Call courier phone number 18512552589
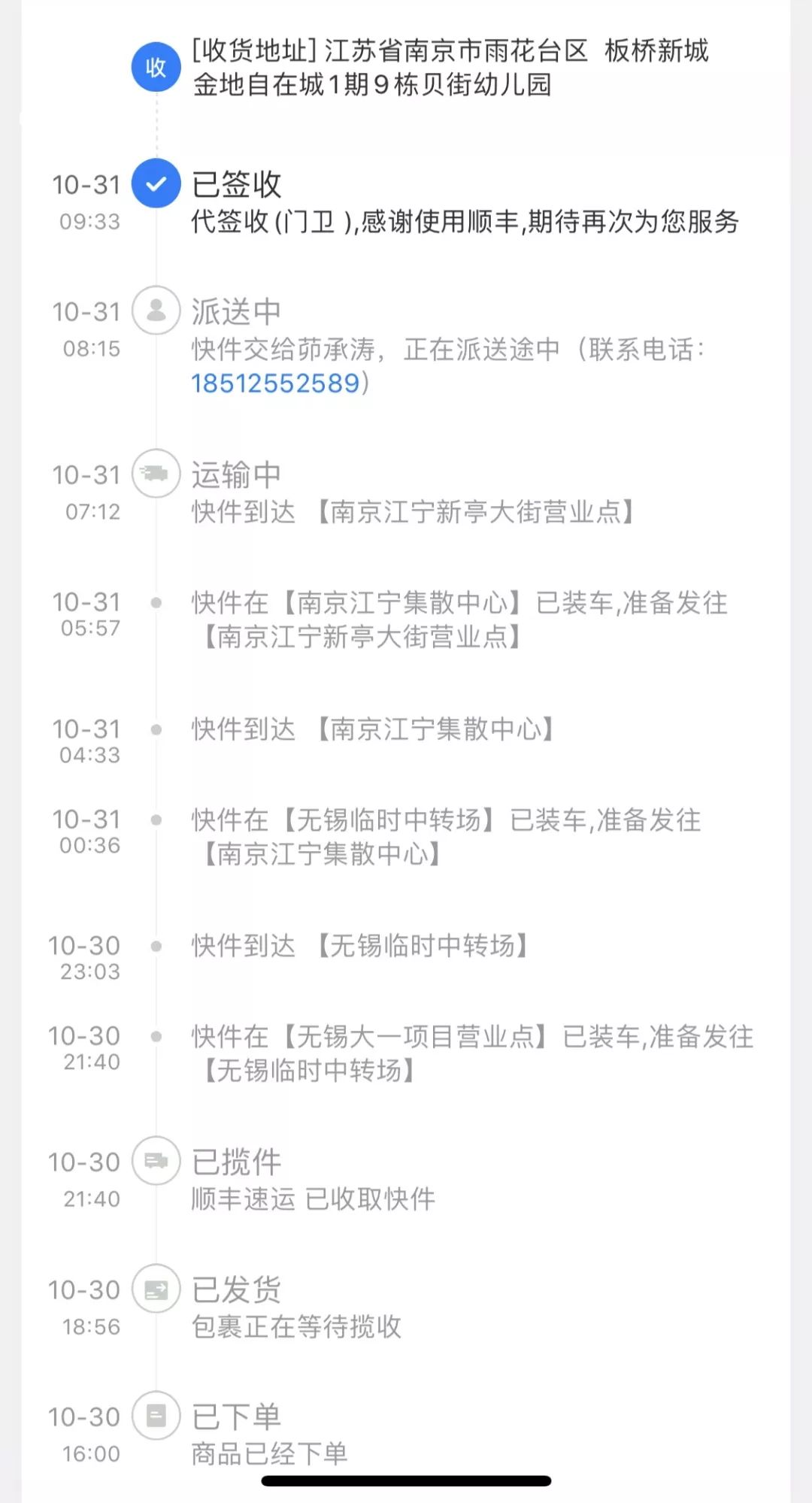 click(x=275, y=383)
